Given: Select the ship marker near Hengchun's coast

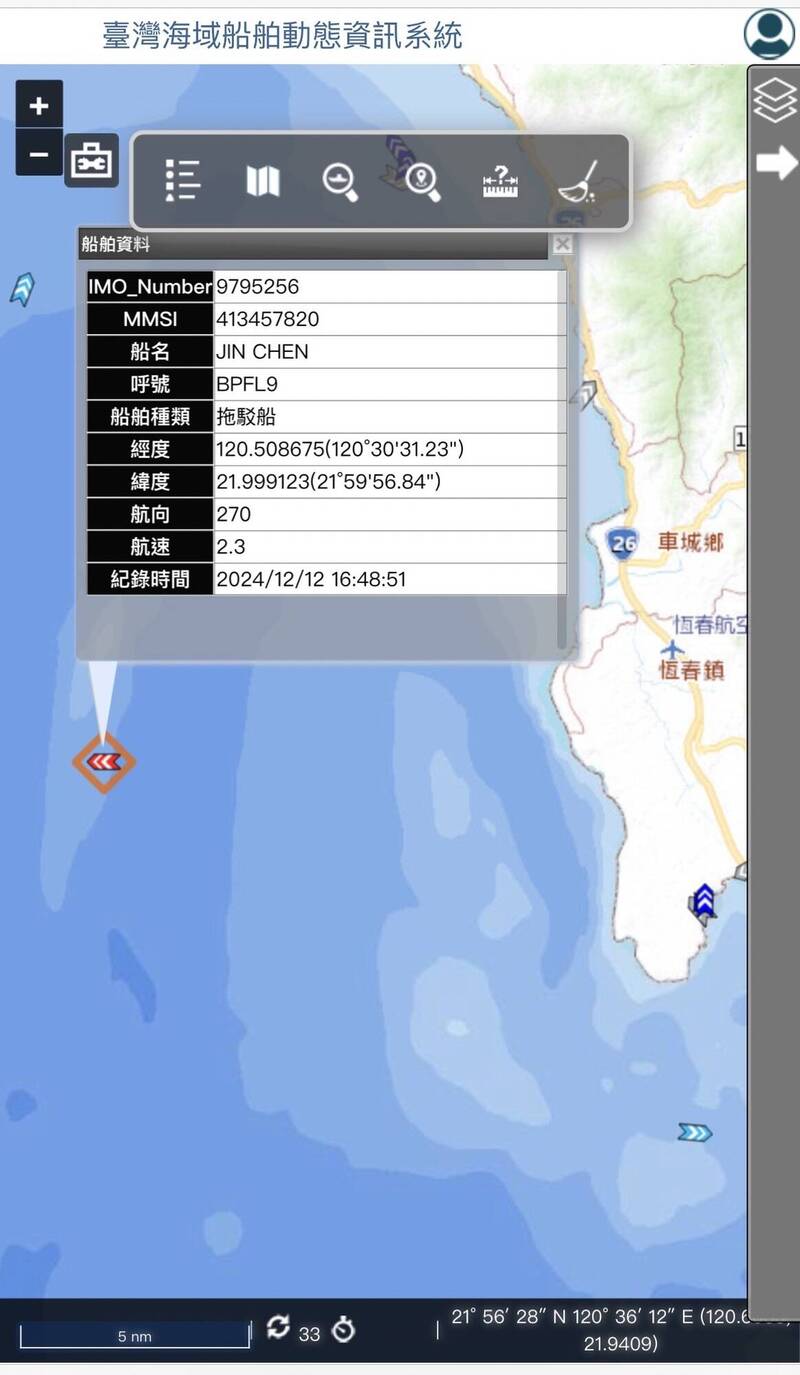Looking at the screenshot, I should [705, 901].
